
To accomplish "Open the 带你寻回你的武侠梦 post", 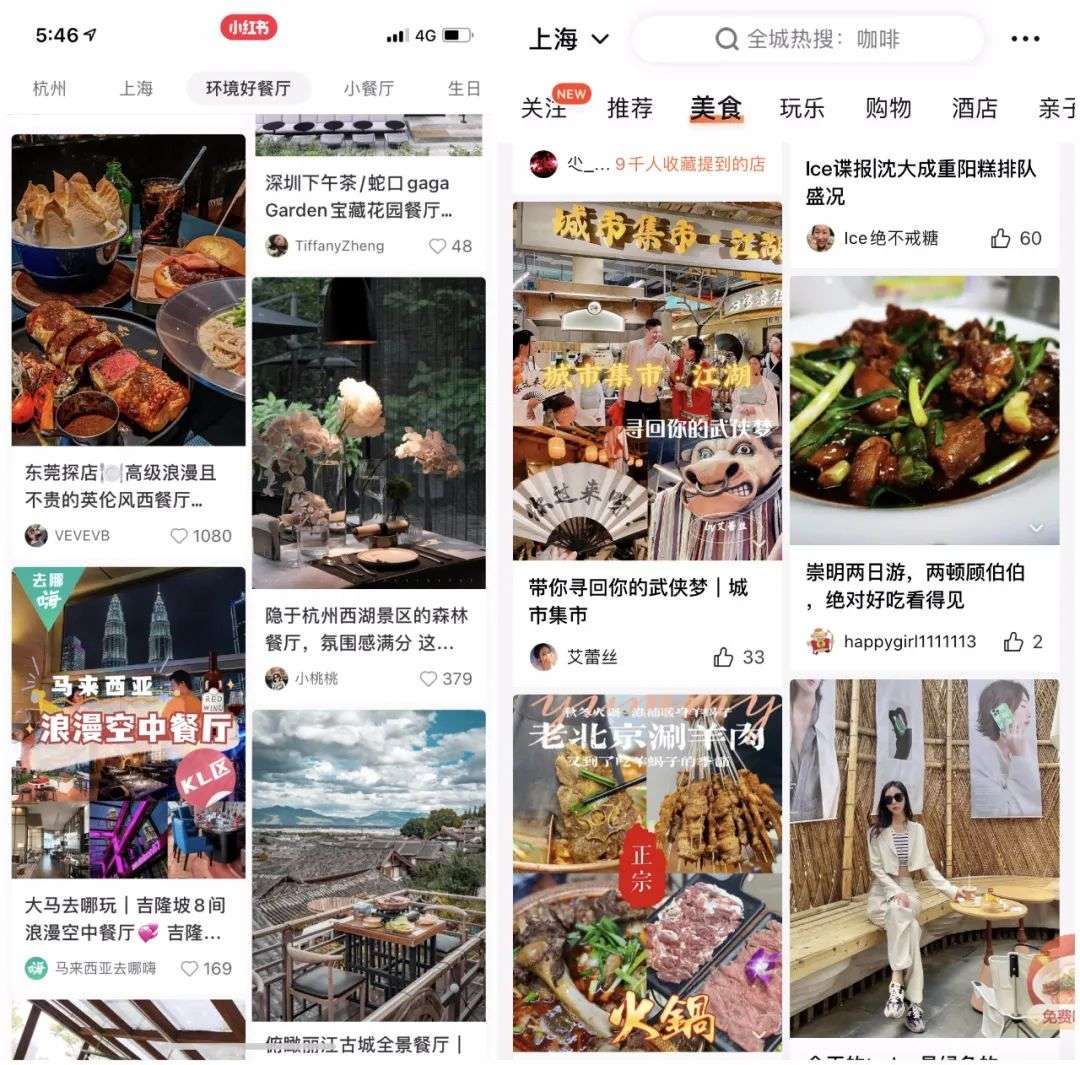I will pyautogui.click(x=647, y=380).
